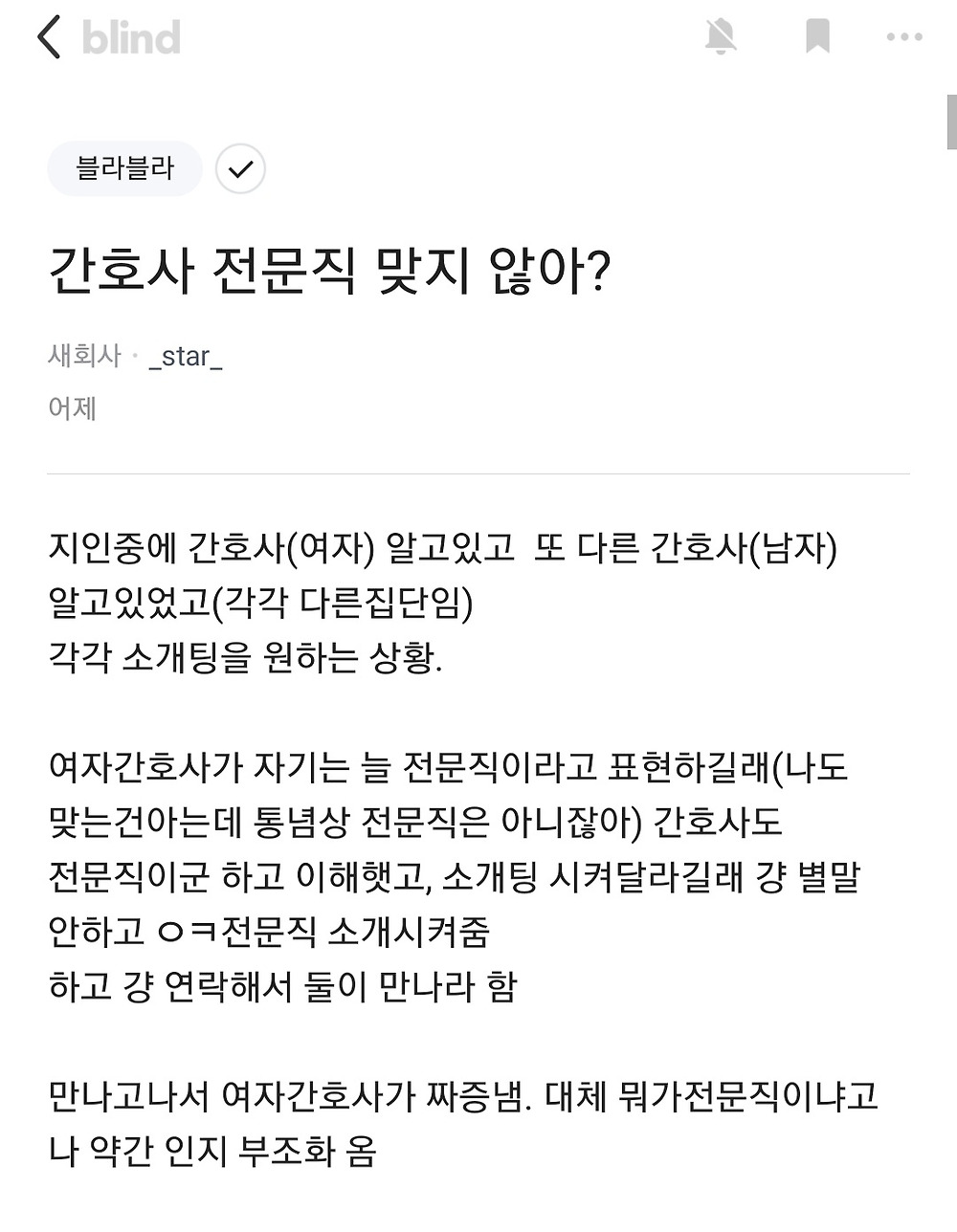Bookmark this post

[x=817, y=37]
